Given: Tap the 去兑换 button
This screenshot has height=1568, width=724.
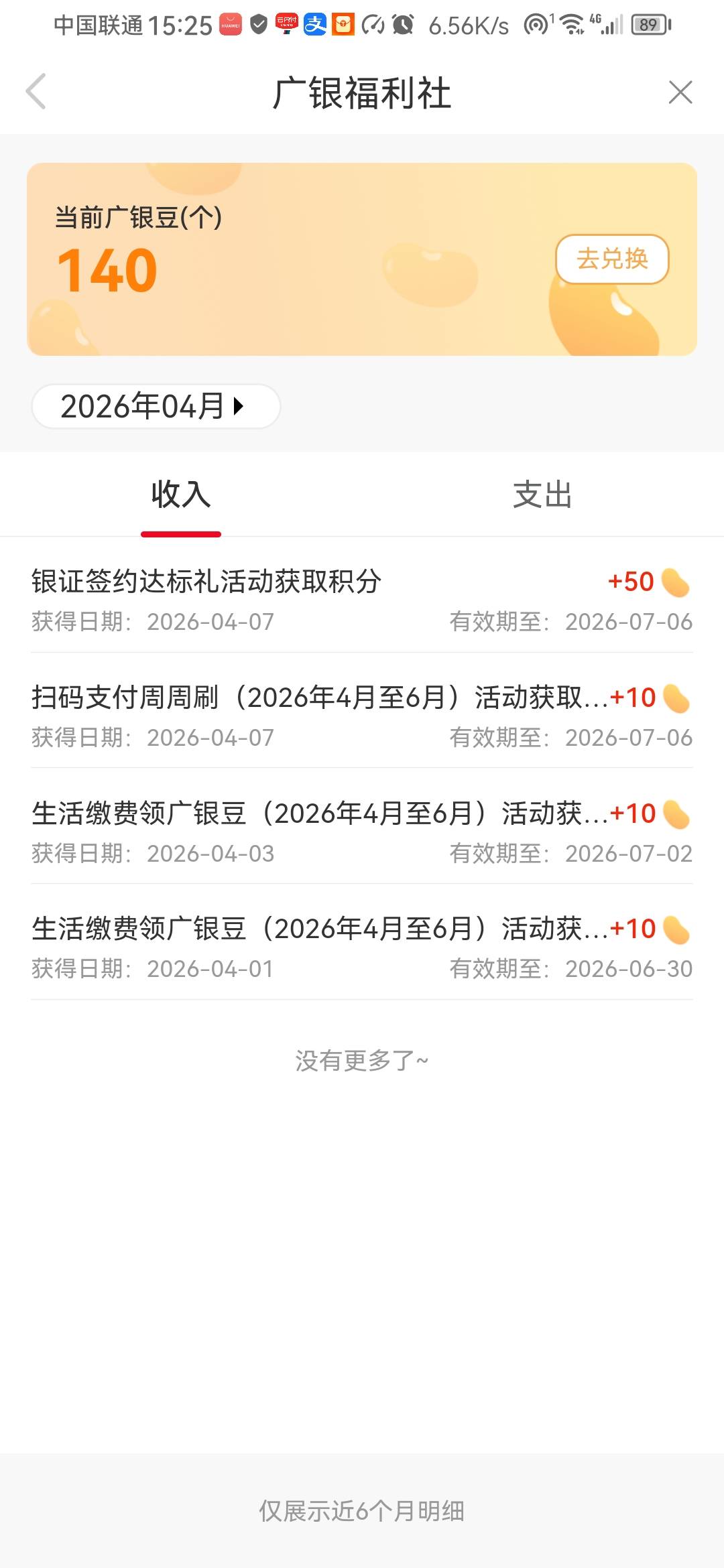Looking at the screenshot, I should click(x=612, y=259).
